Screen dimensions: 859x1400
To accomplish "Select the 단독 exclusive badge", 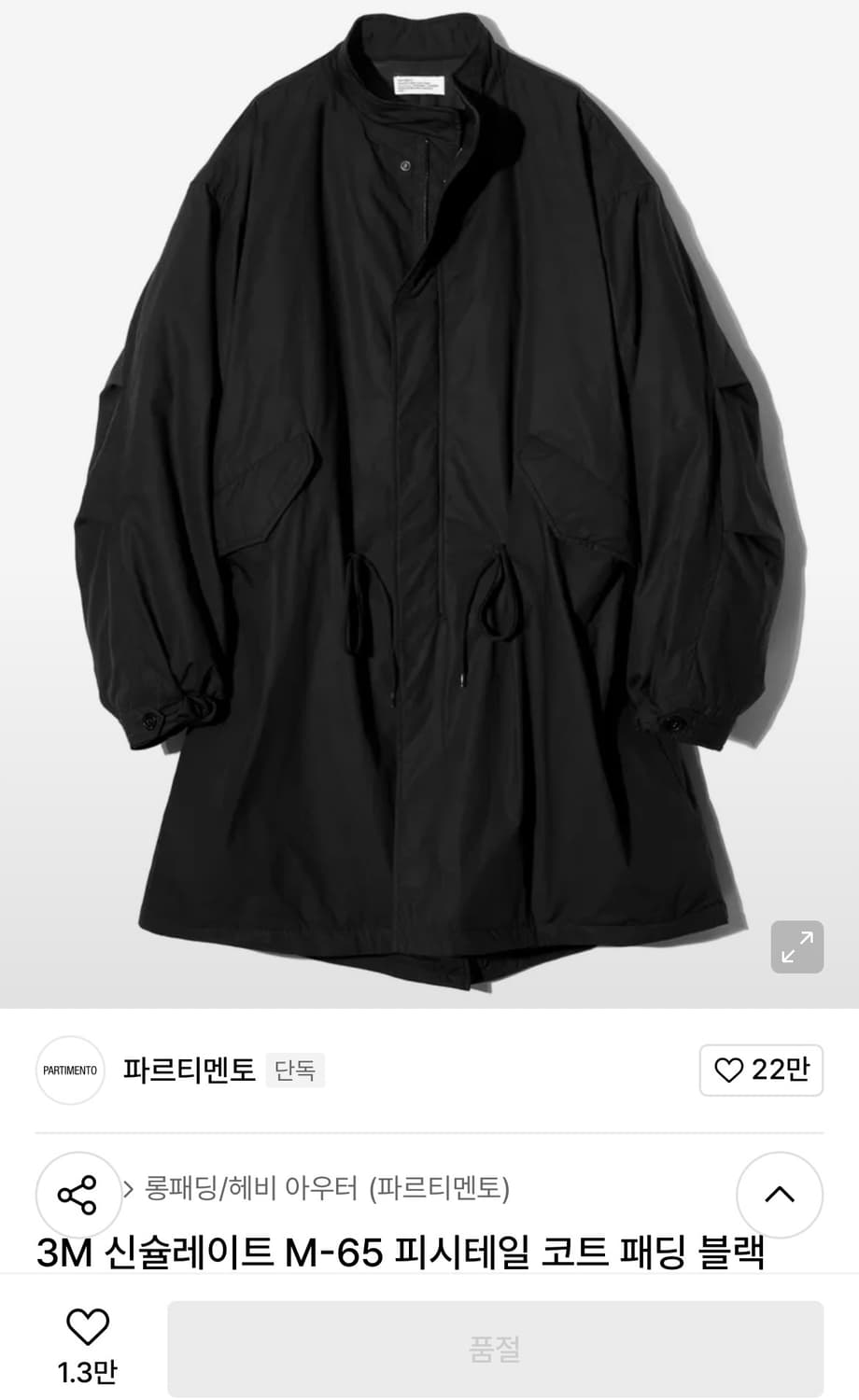I will click(x=295, y=1071).
